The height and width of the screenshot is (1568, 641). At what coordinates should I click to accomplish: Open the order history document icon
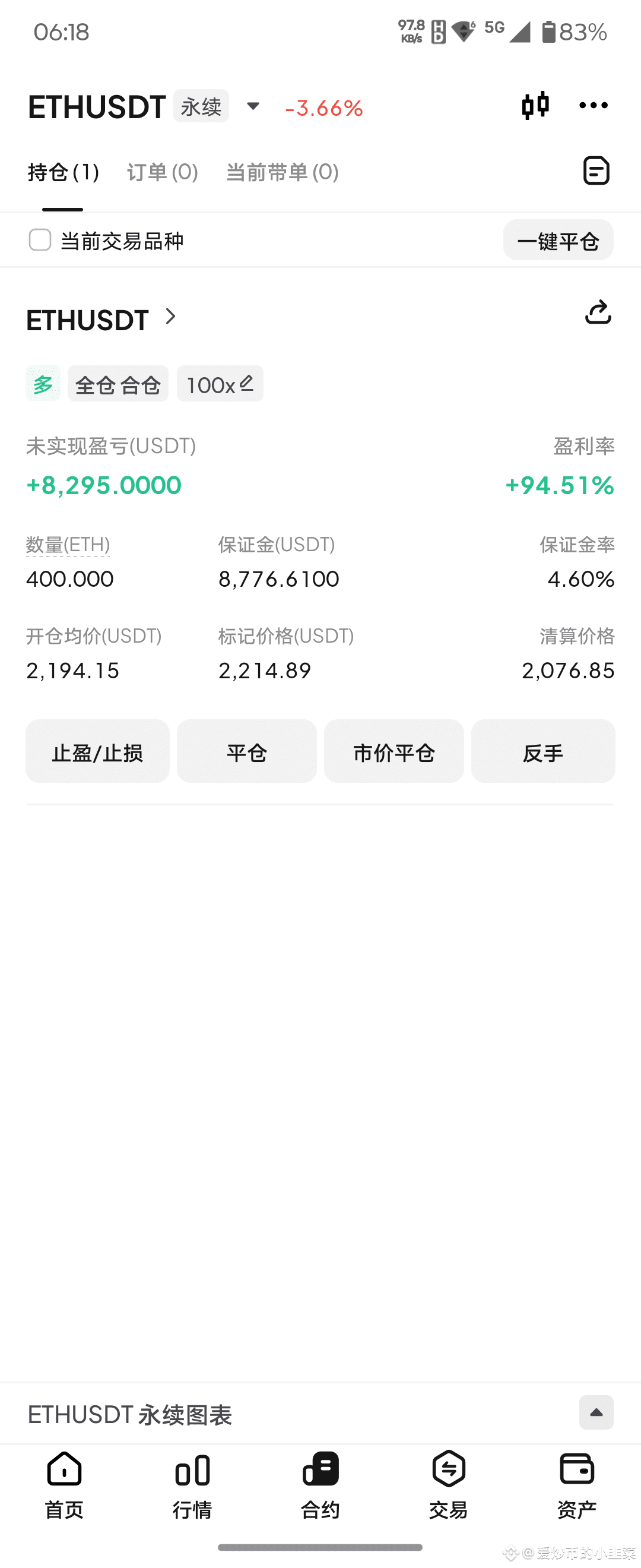click(x=596, y=170)
